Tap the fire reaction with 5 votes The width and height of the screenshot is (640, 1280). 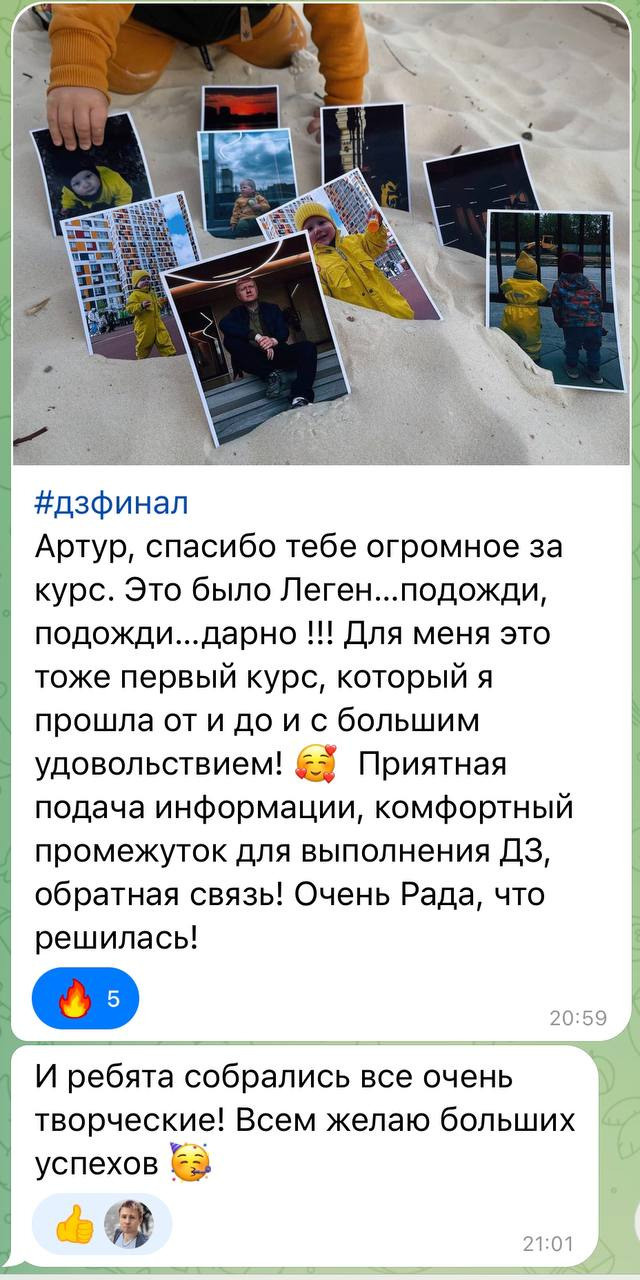86,998
